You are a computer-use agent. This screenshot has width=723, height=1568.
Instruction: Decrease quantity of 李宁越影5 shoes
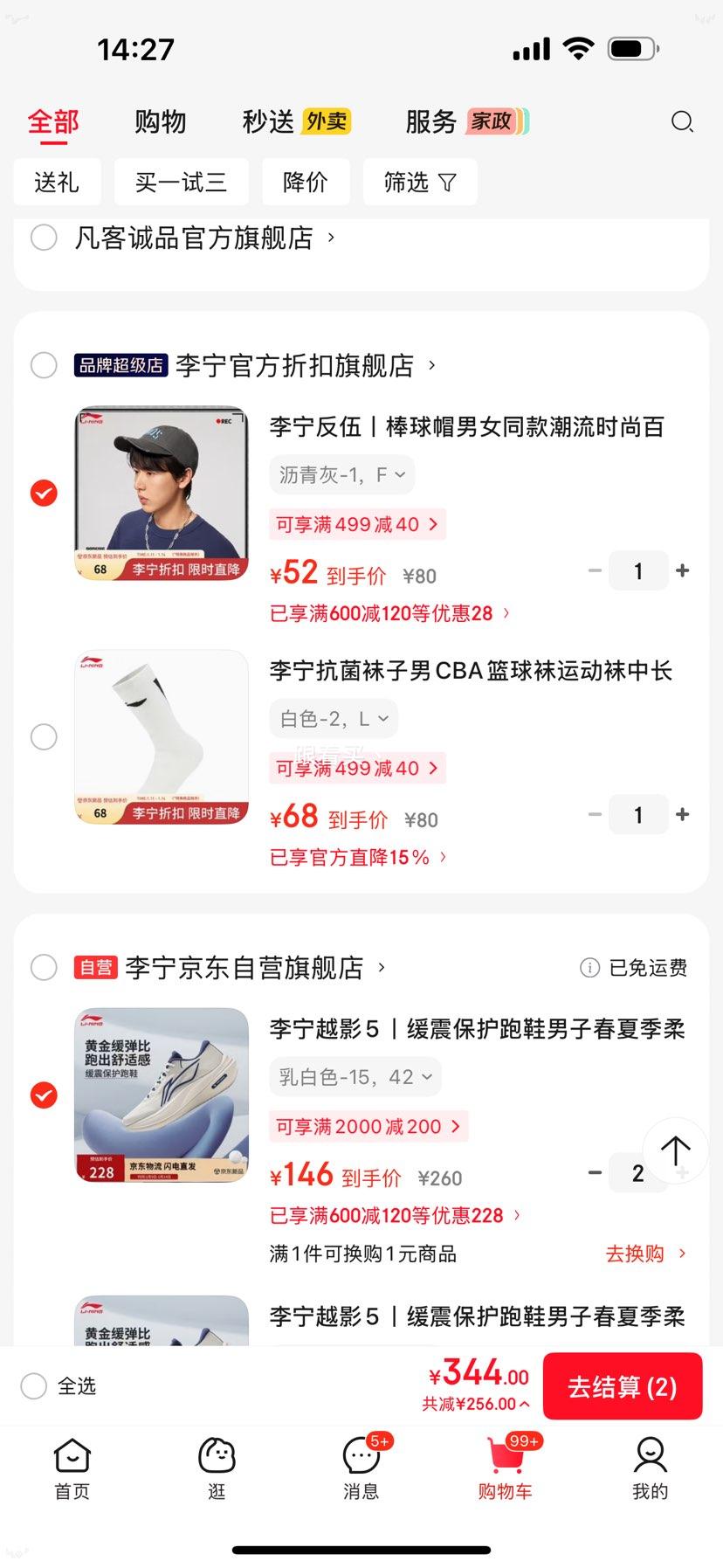(595, 1172)
